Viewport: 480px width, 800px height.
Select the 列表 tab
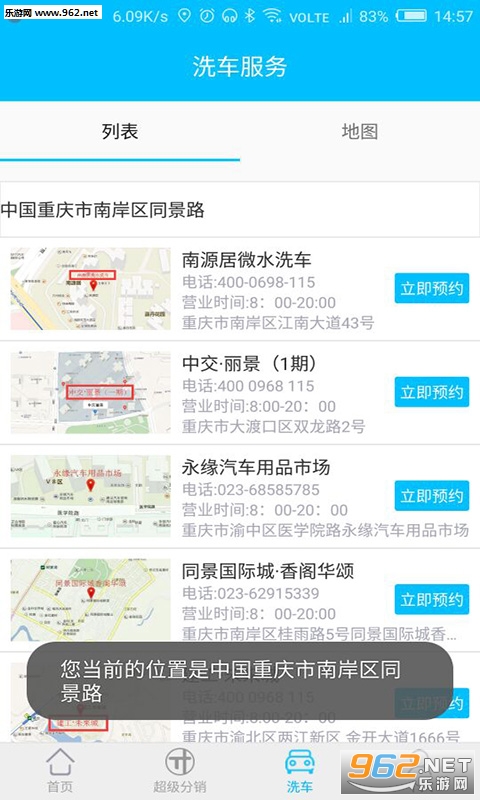pos(120,132)
